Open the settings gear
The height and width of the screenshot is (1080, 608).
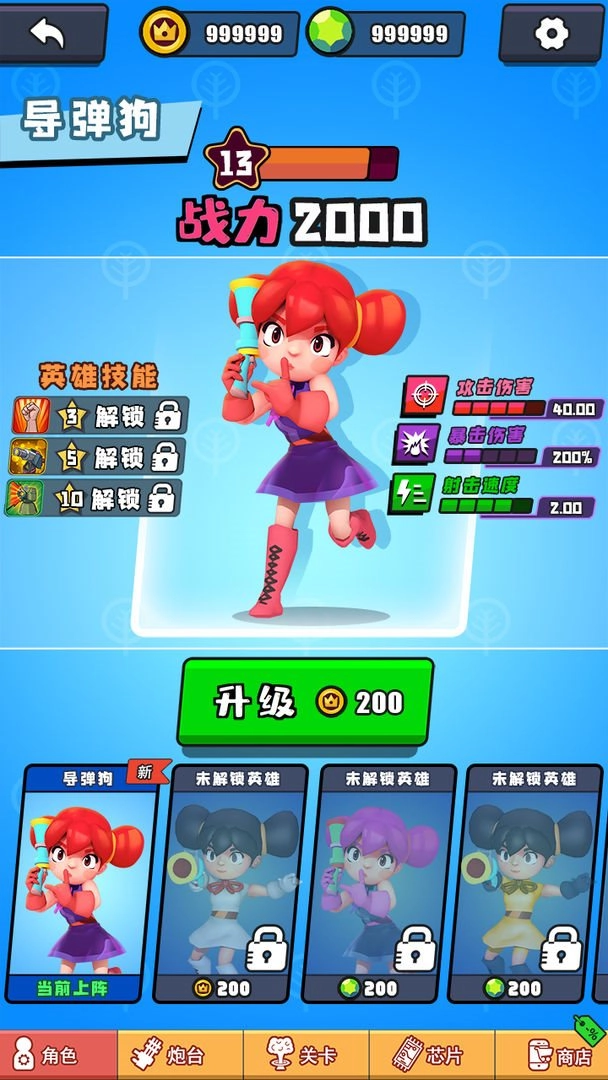pos(551,34)
